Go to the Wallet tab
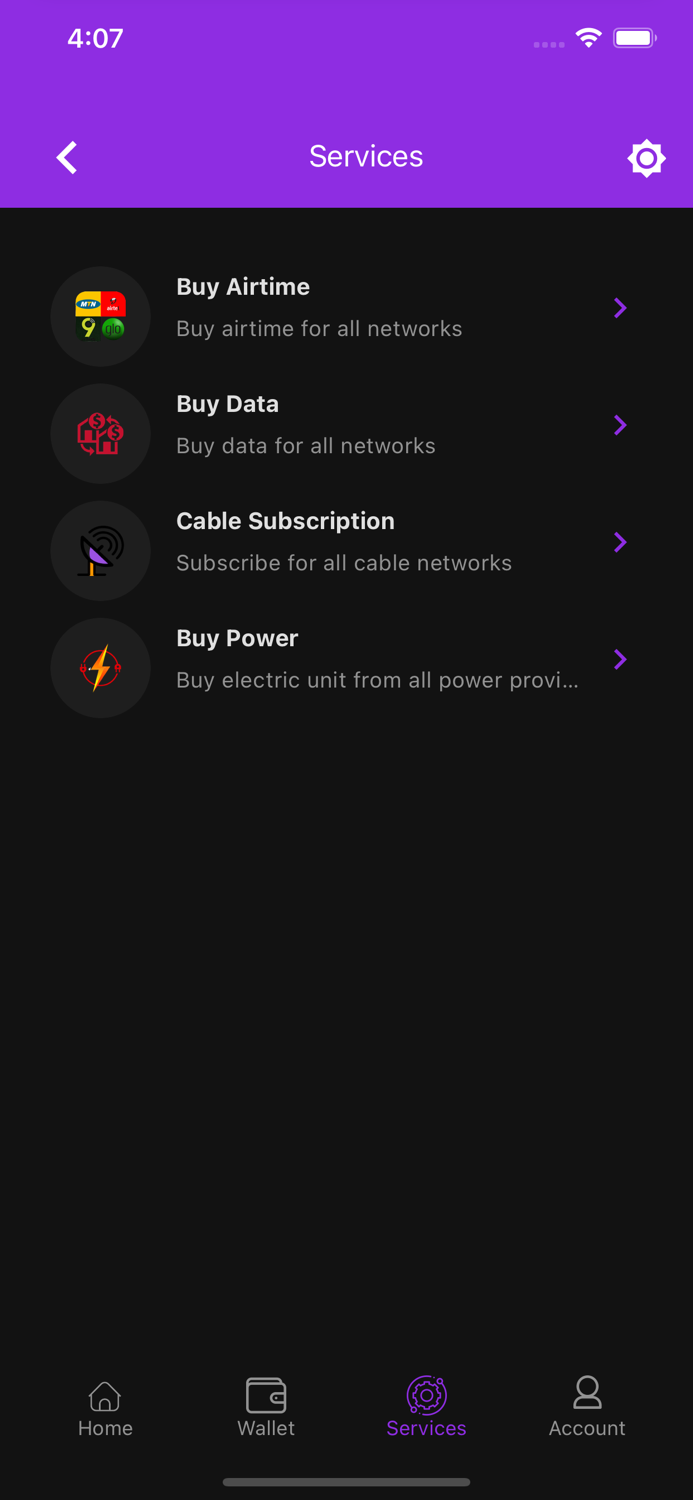This screenshot has height=1500, width=693. (x=266, y=1408)
